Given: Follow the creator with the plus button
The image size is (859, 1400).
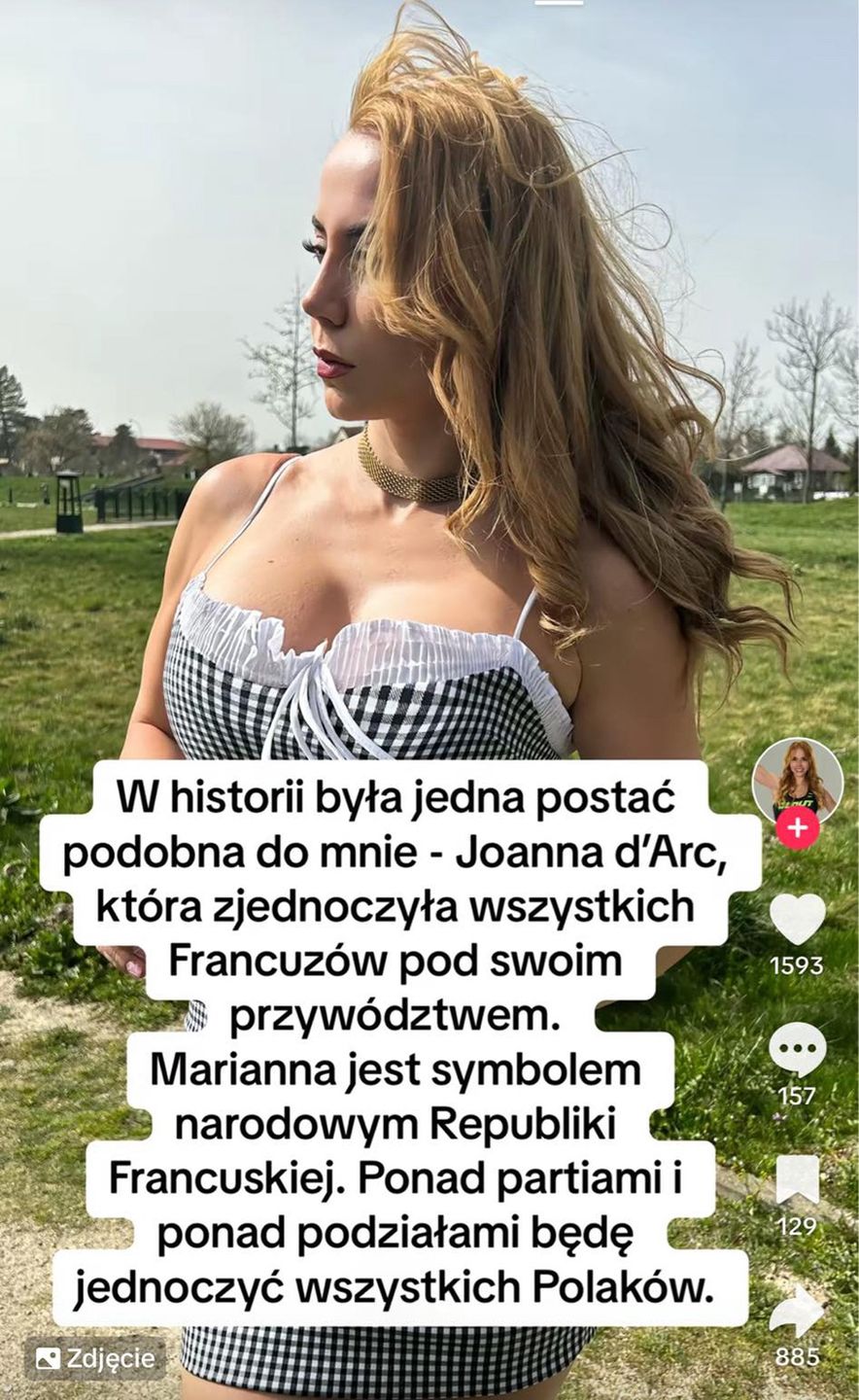Looking at the screenshot, I should click(x=798, y=828).
